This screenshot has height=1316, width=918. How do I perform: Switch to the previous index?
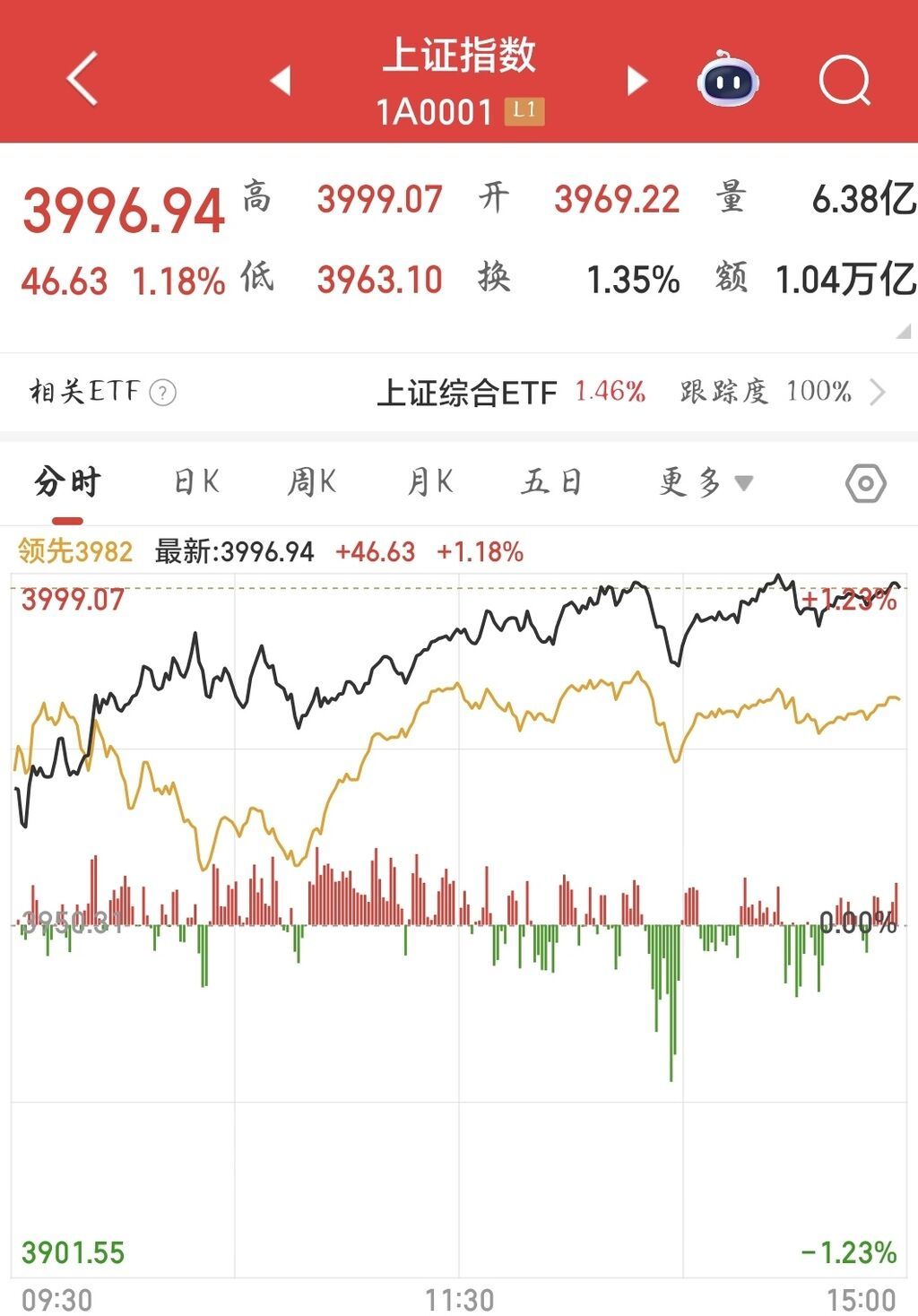pyautogui.click(x=281, y=81)
